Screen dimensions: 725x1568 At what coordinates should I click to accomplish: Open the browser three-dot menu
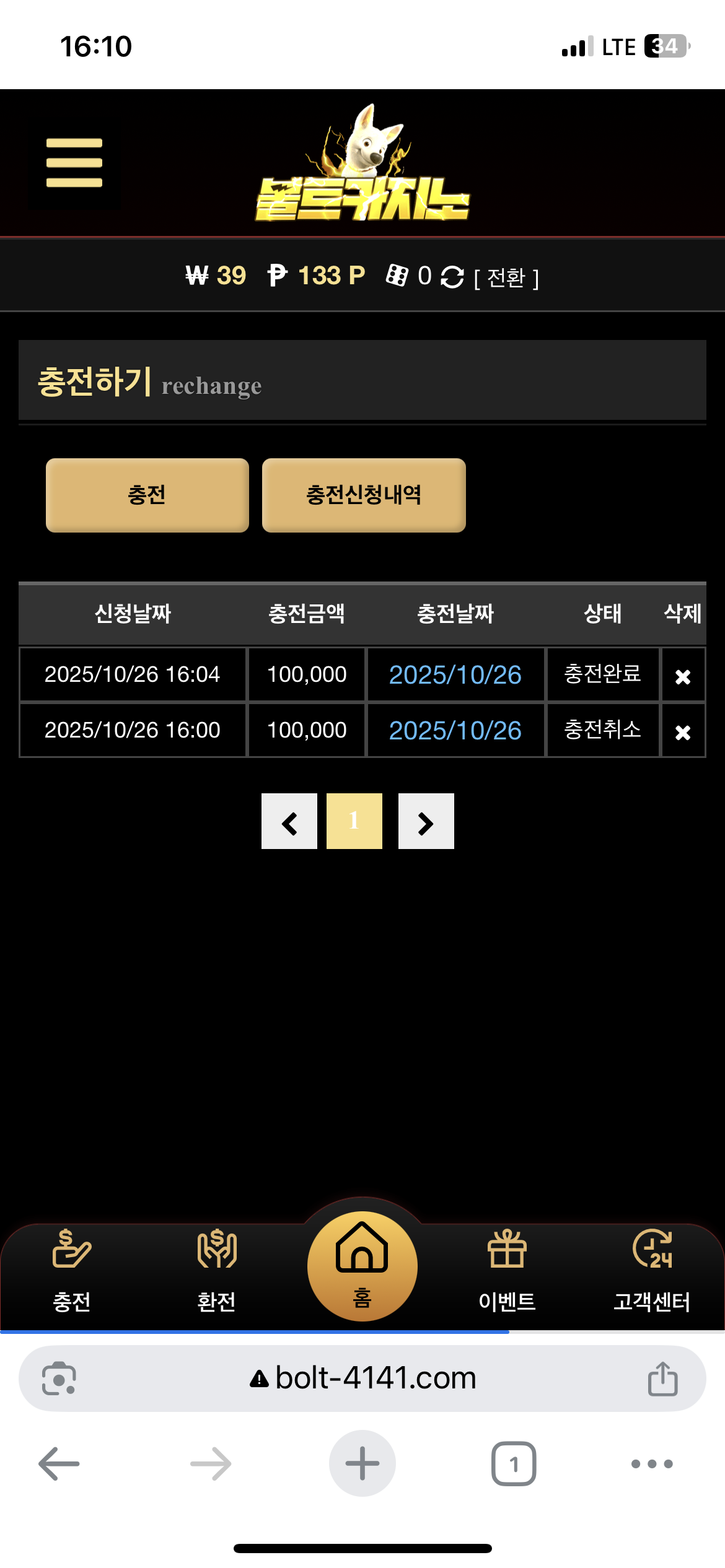click(x=652, y=1464)
